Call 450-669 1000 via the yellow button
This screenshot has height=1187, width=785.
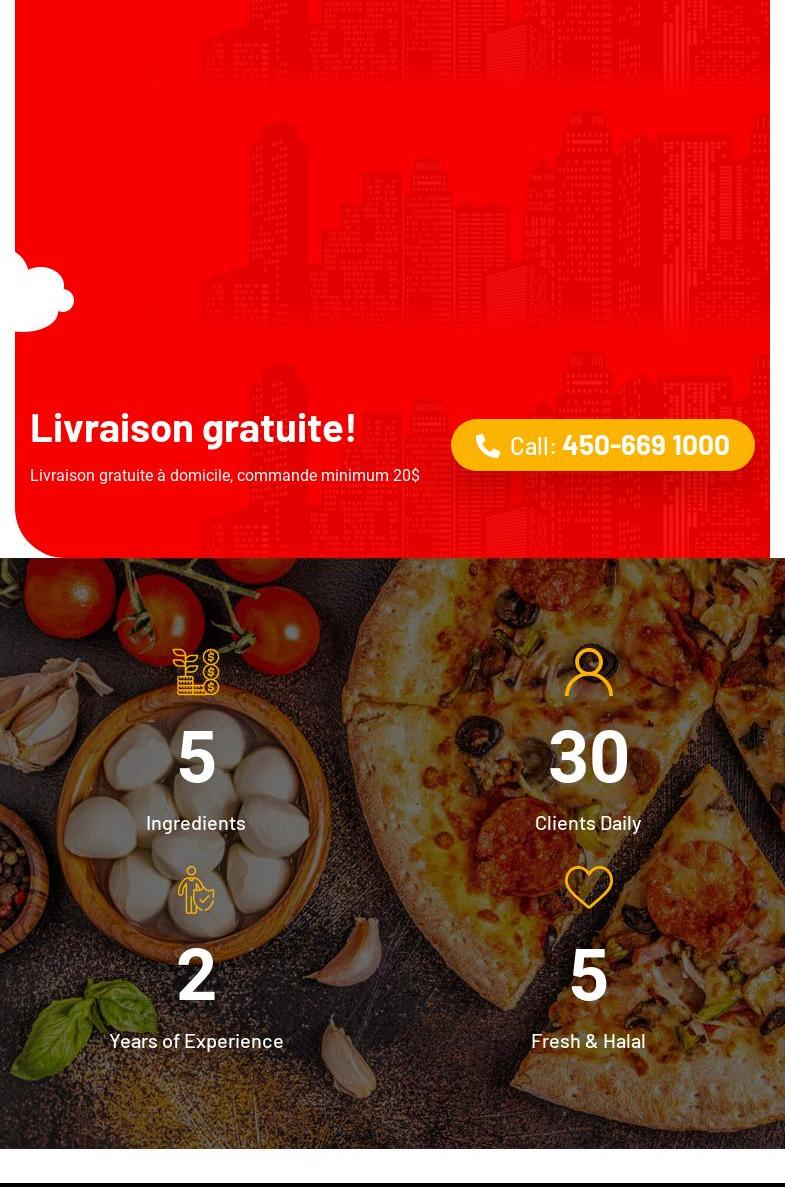(x=602, y=445)
